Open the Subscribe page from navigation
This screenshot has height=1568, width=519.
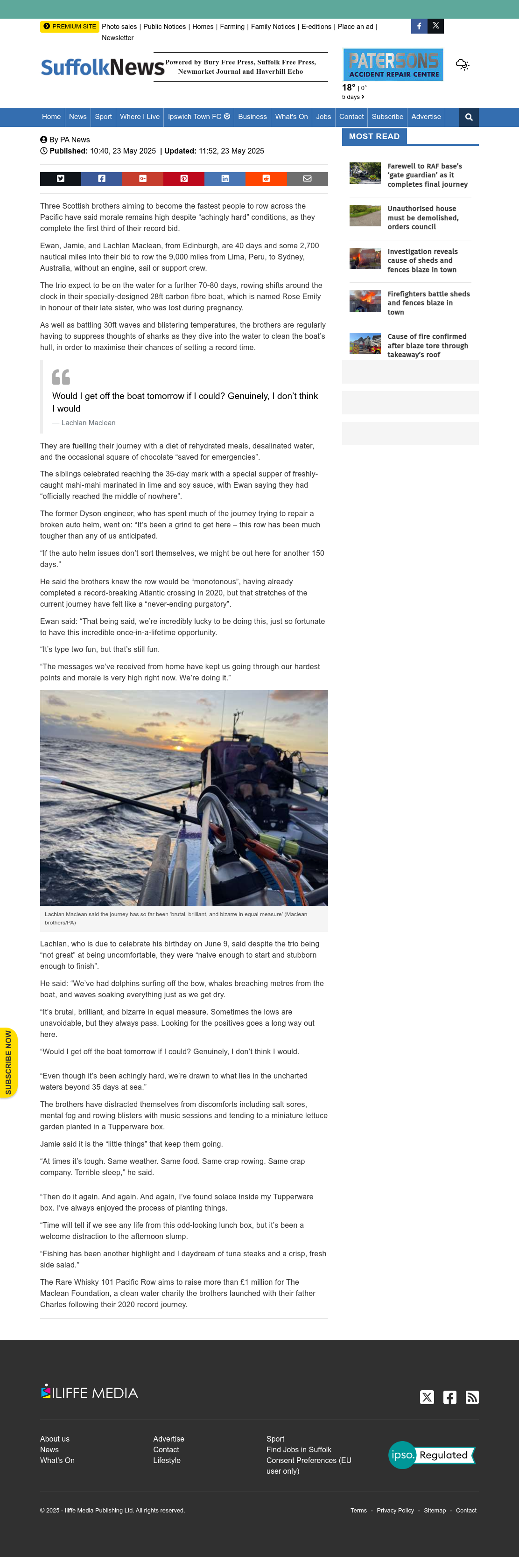click(387, 117)
